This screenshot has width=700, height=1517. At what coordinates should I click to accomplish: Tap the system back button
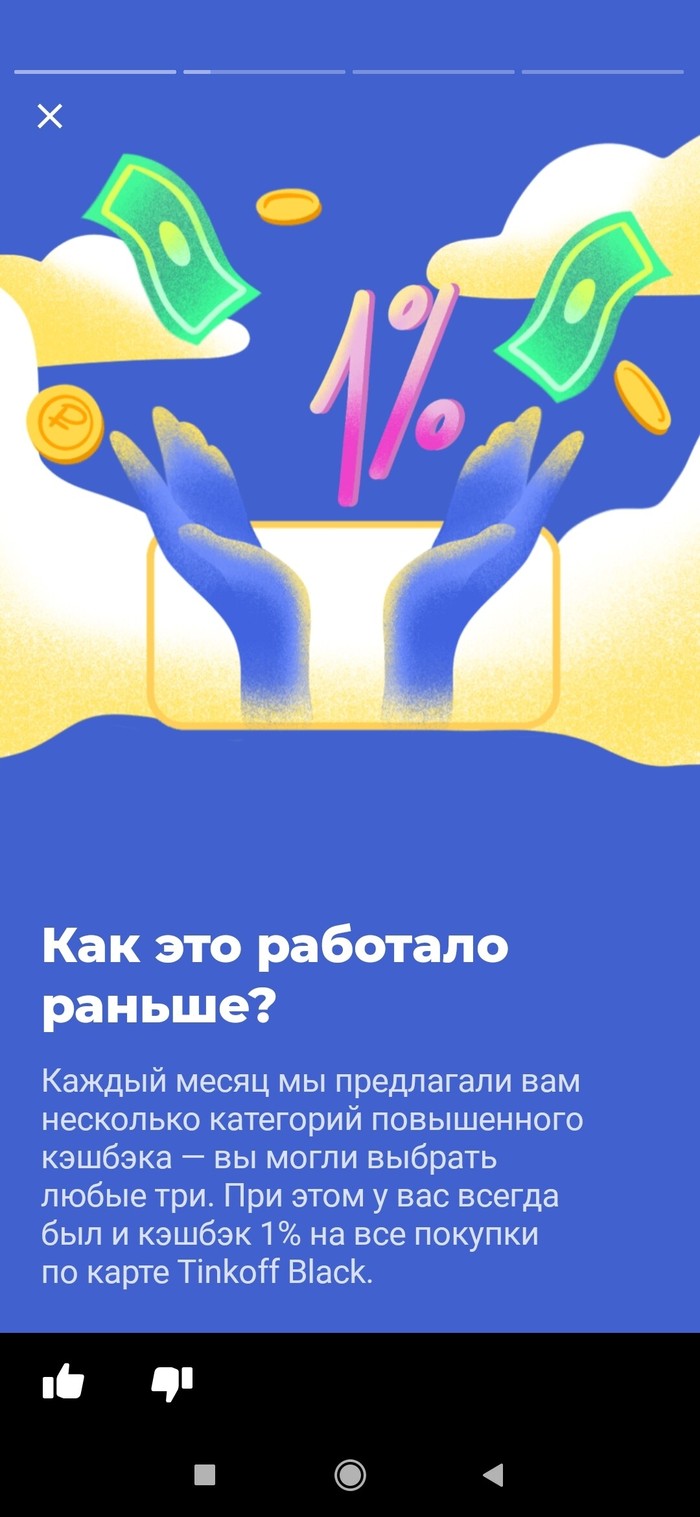click(492, 1474)
